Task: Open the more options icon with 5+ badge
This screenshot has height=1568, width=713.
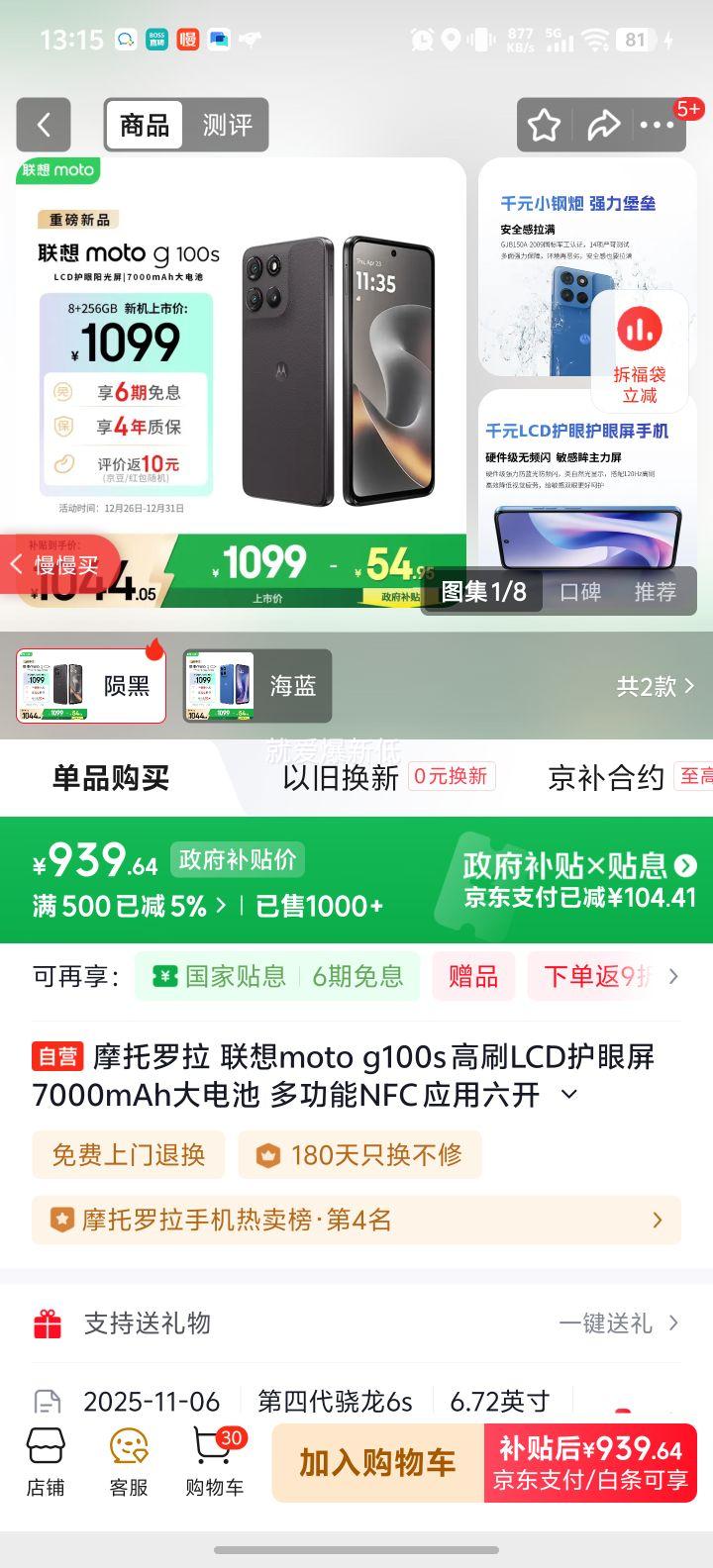Action: point(660,125)
